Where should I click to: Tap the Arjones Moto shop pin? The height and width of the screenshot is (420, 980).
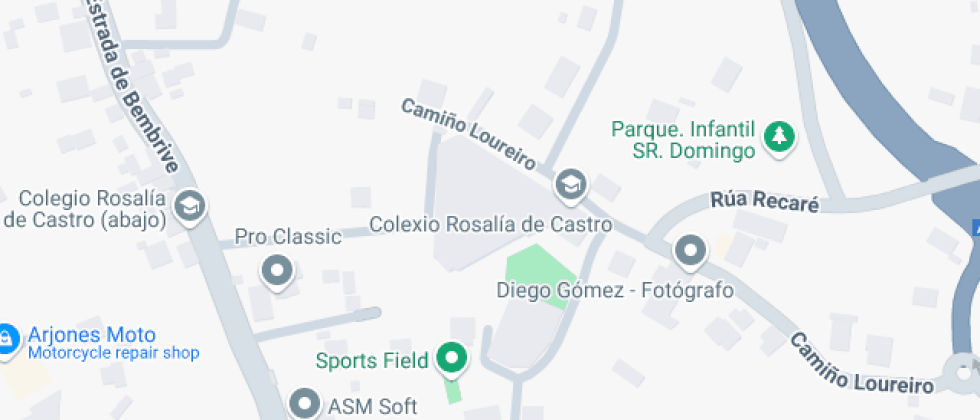point(6,338)
